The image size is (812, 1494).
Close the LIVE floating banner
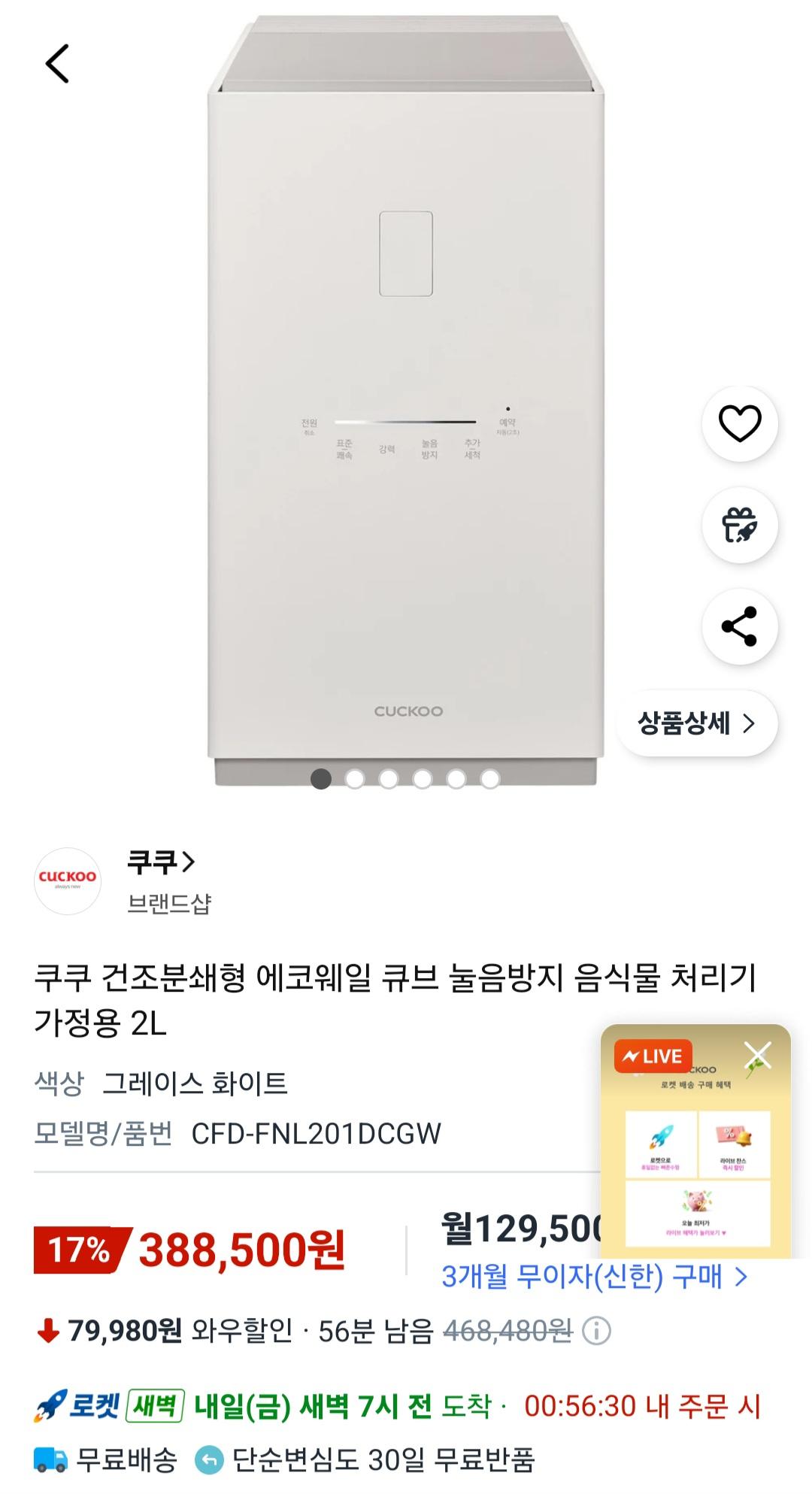(757, 1056)
